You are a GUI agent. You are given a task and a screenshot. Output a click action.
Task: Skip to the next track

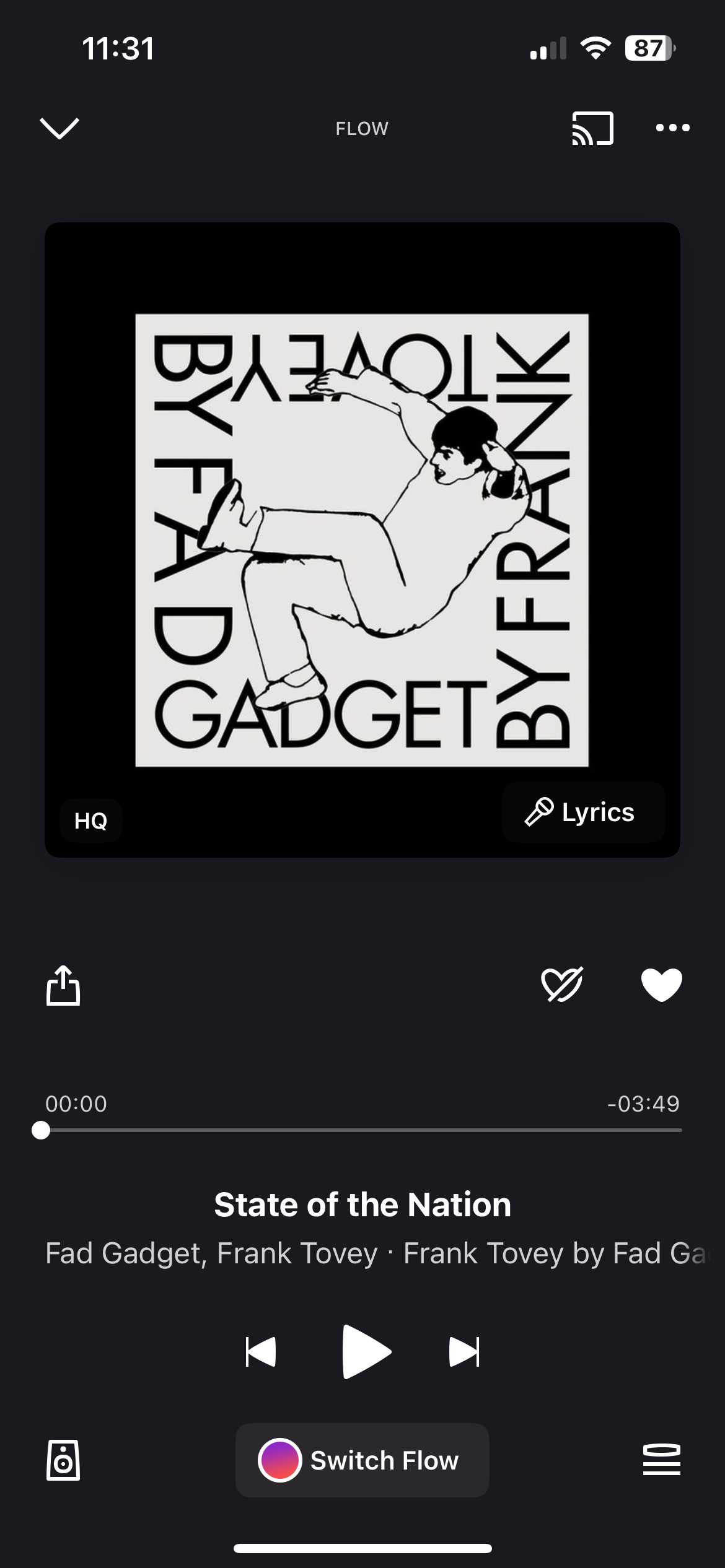464,1352
